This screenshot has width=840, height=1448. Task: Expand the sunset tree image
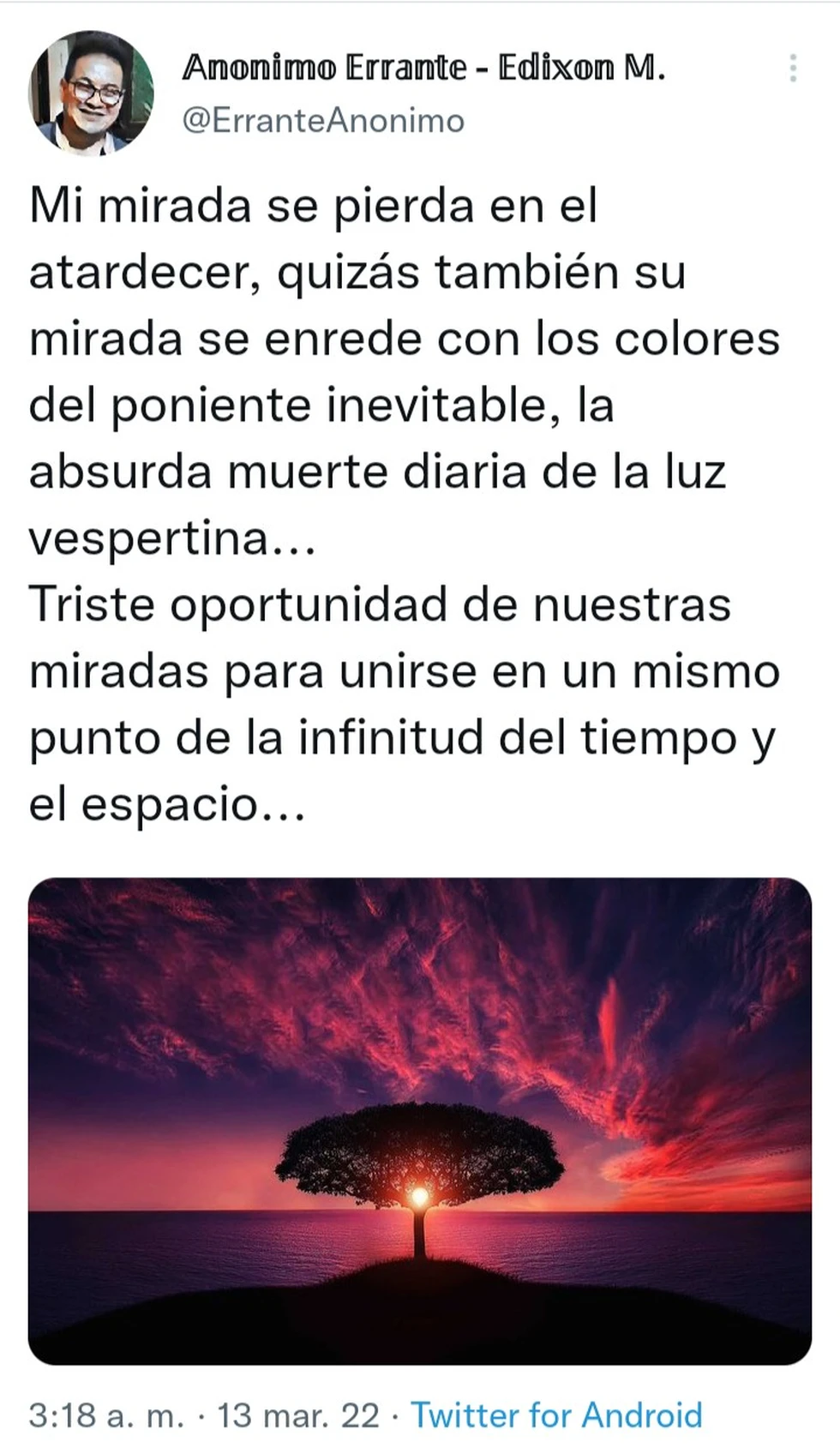click(420, 1120)
